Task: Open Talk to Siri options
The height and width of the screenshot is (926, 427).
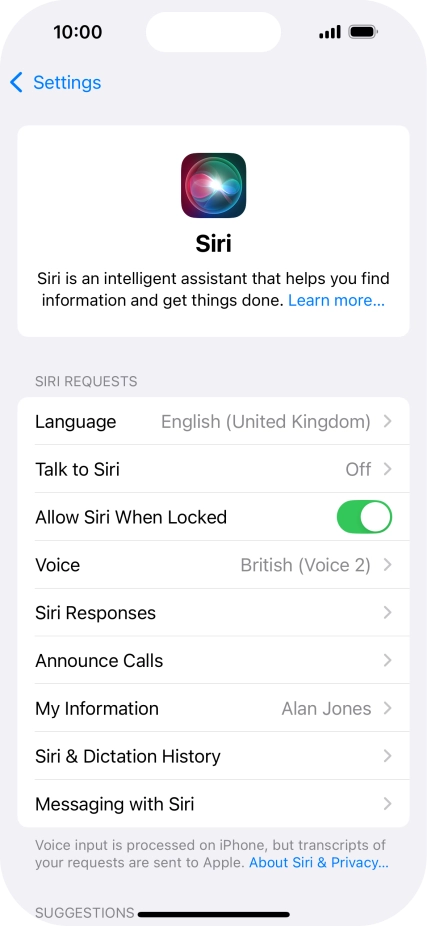Action: click(213, 469)
